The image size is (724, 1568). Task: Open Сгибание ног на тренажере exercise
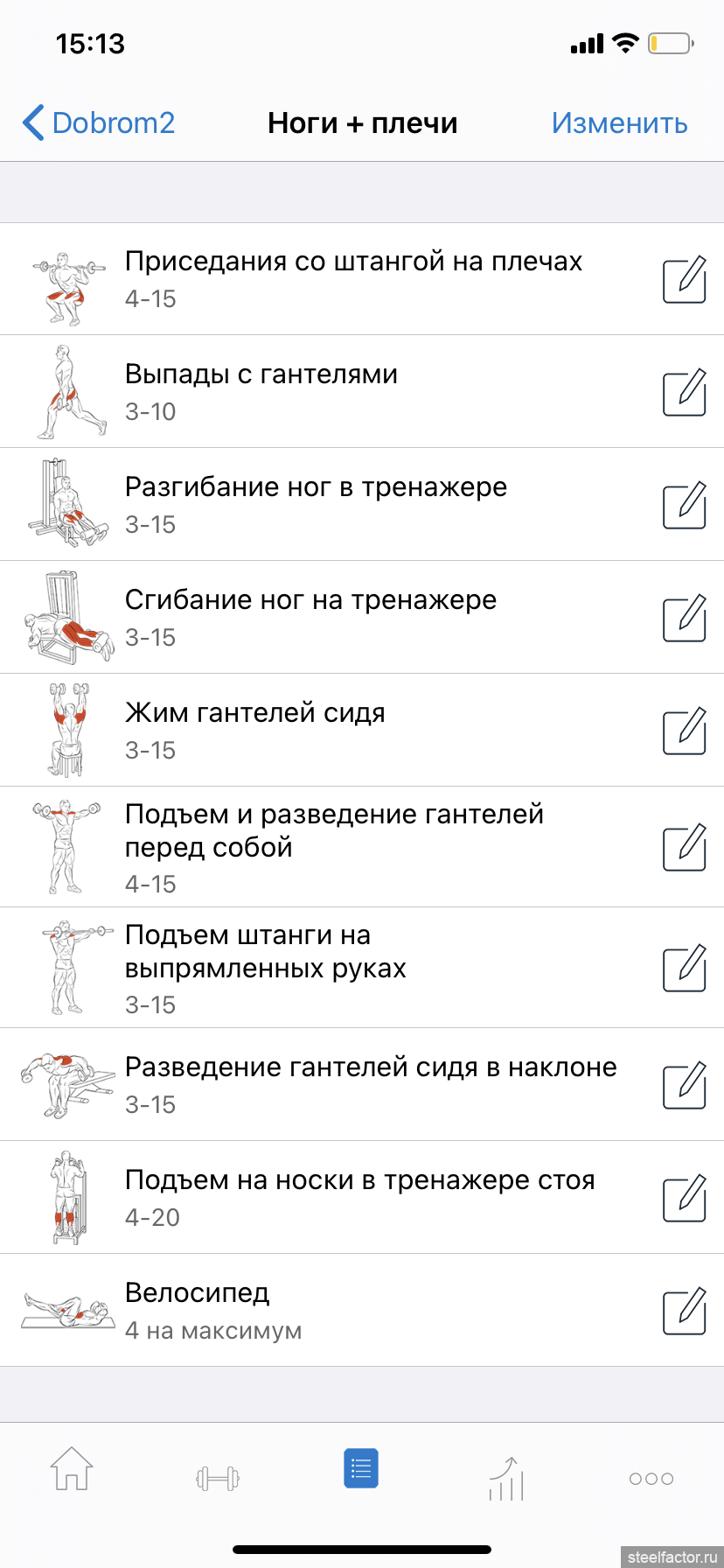(362, 617)
